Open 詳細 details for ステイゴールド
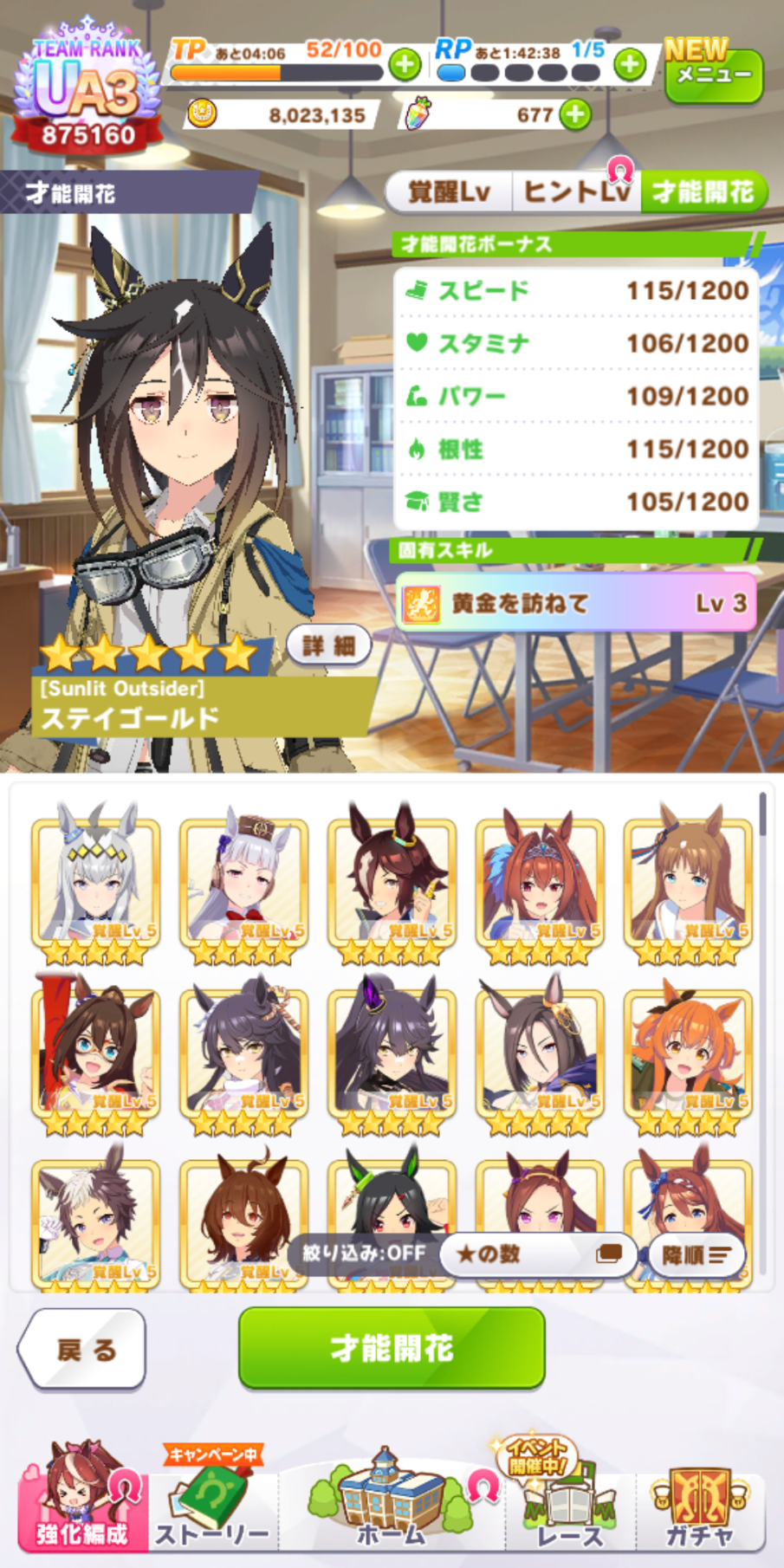This screenshot has width=784, height=1568. (x=328, y=645)
